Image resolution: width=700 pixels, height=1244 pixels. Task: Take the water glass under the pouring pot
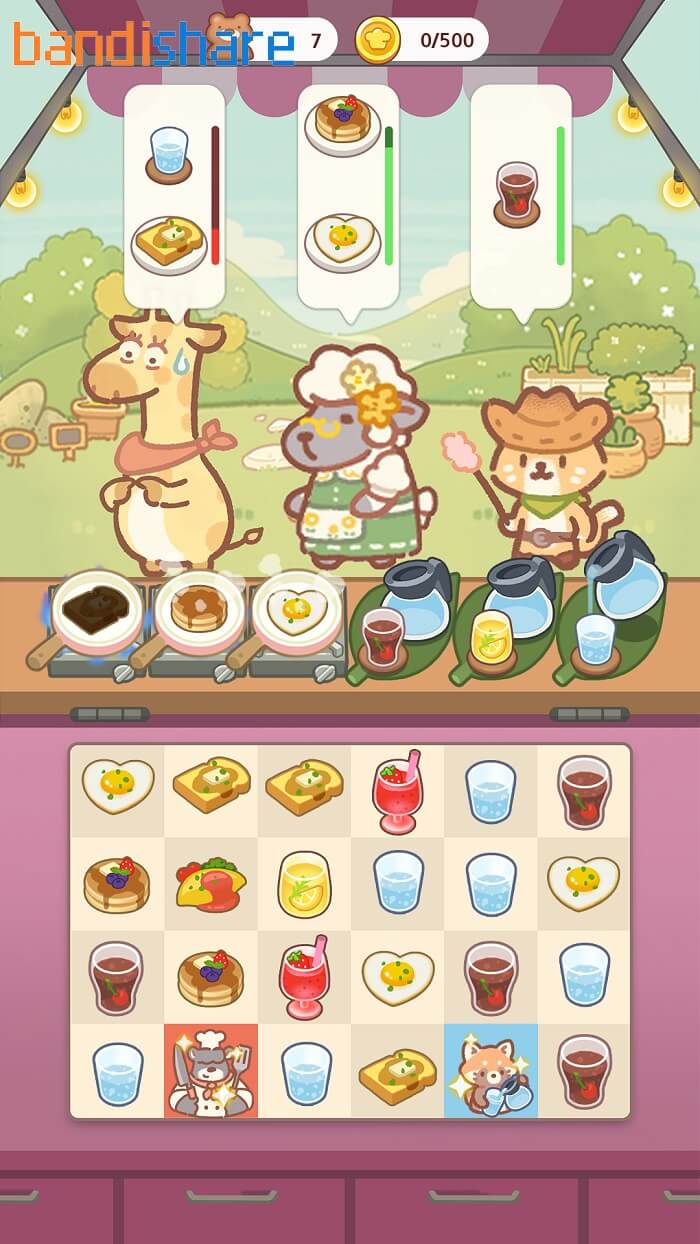click(x=596, y=640)
